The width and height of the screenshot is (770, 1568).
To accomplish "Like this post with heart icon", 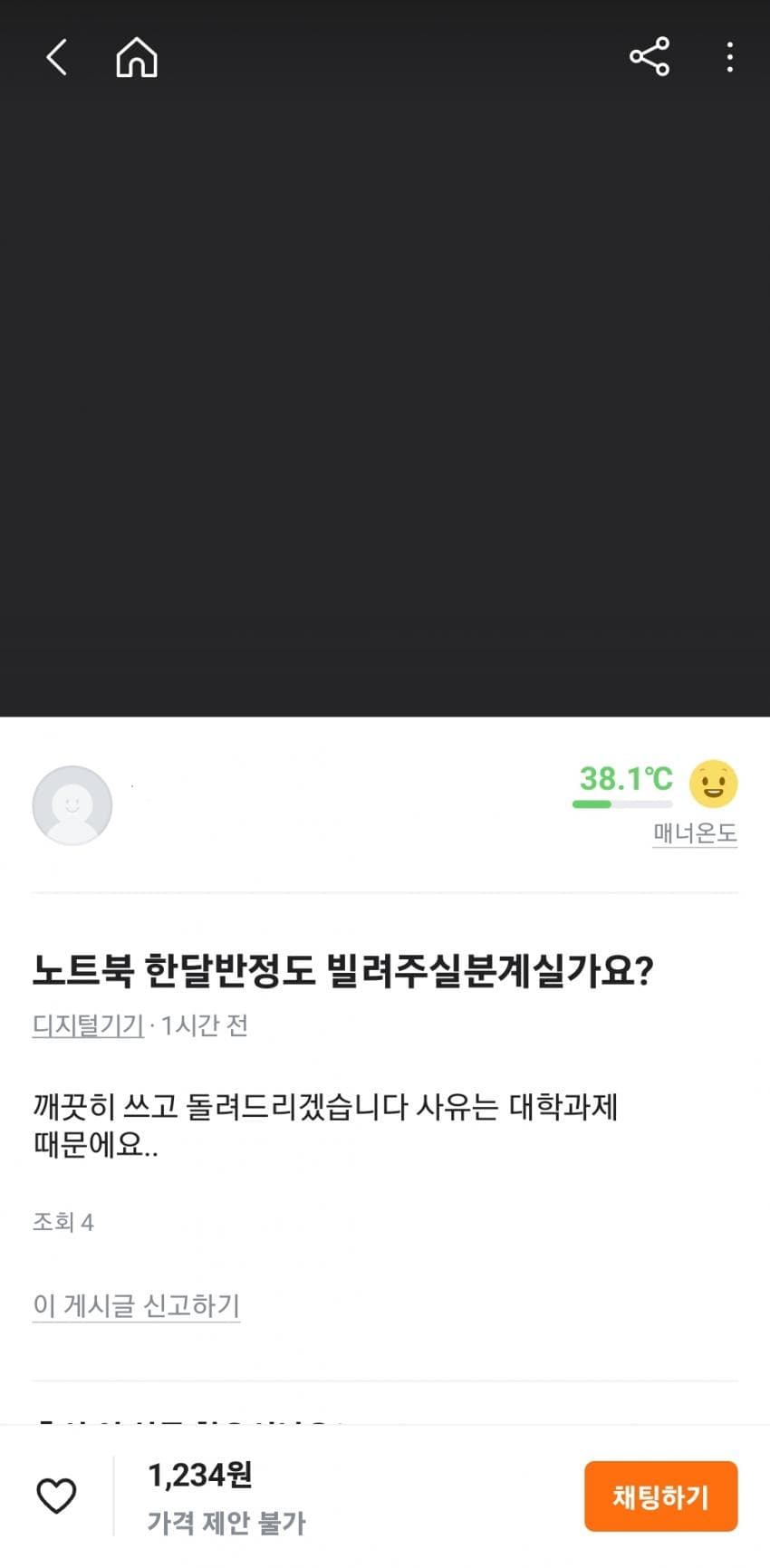I will 56,1496.
